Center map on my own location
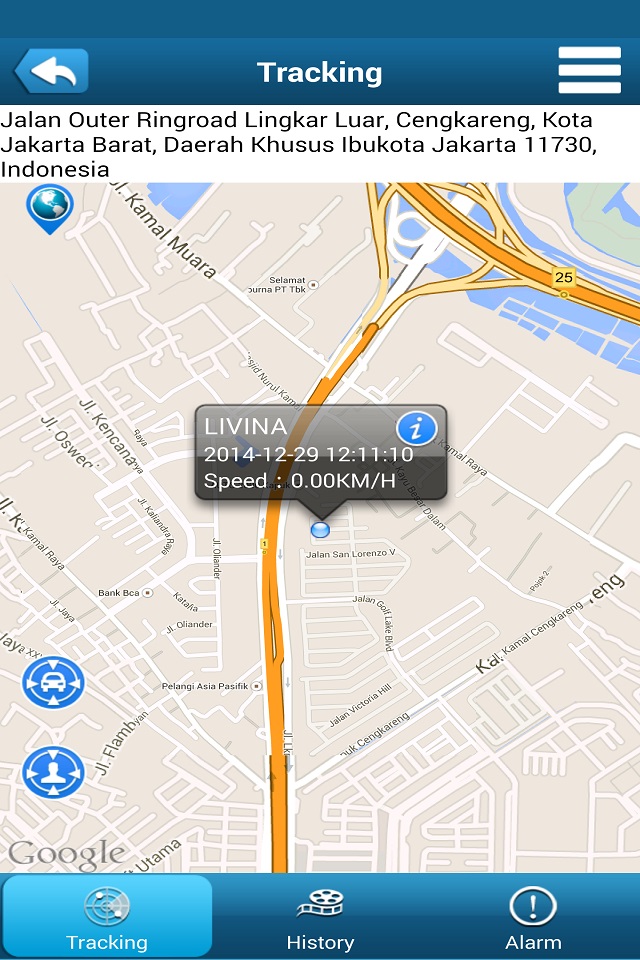 [53, 772]
